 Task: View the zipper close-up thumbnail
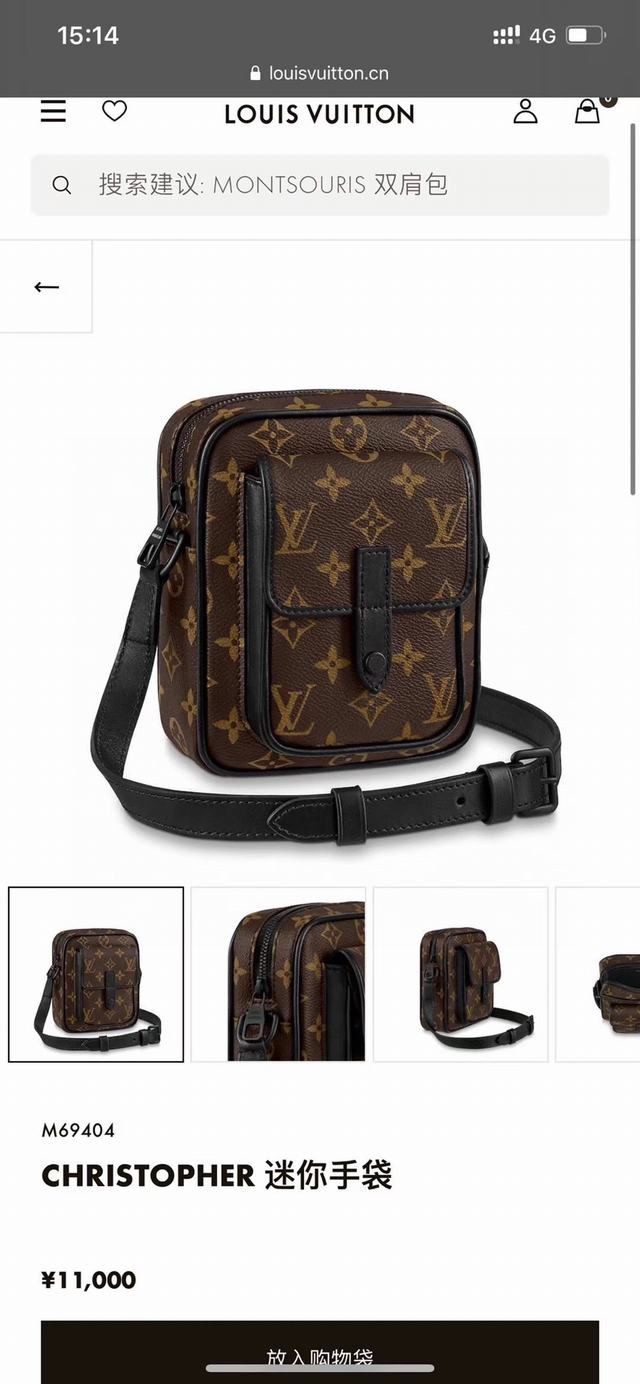point(278,974)
